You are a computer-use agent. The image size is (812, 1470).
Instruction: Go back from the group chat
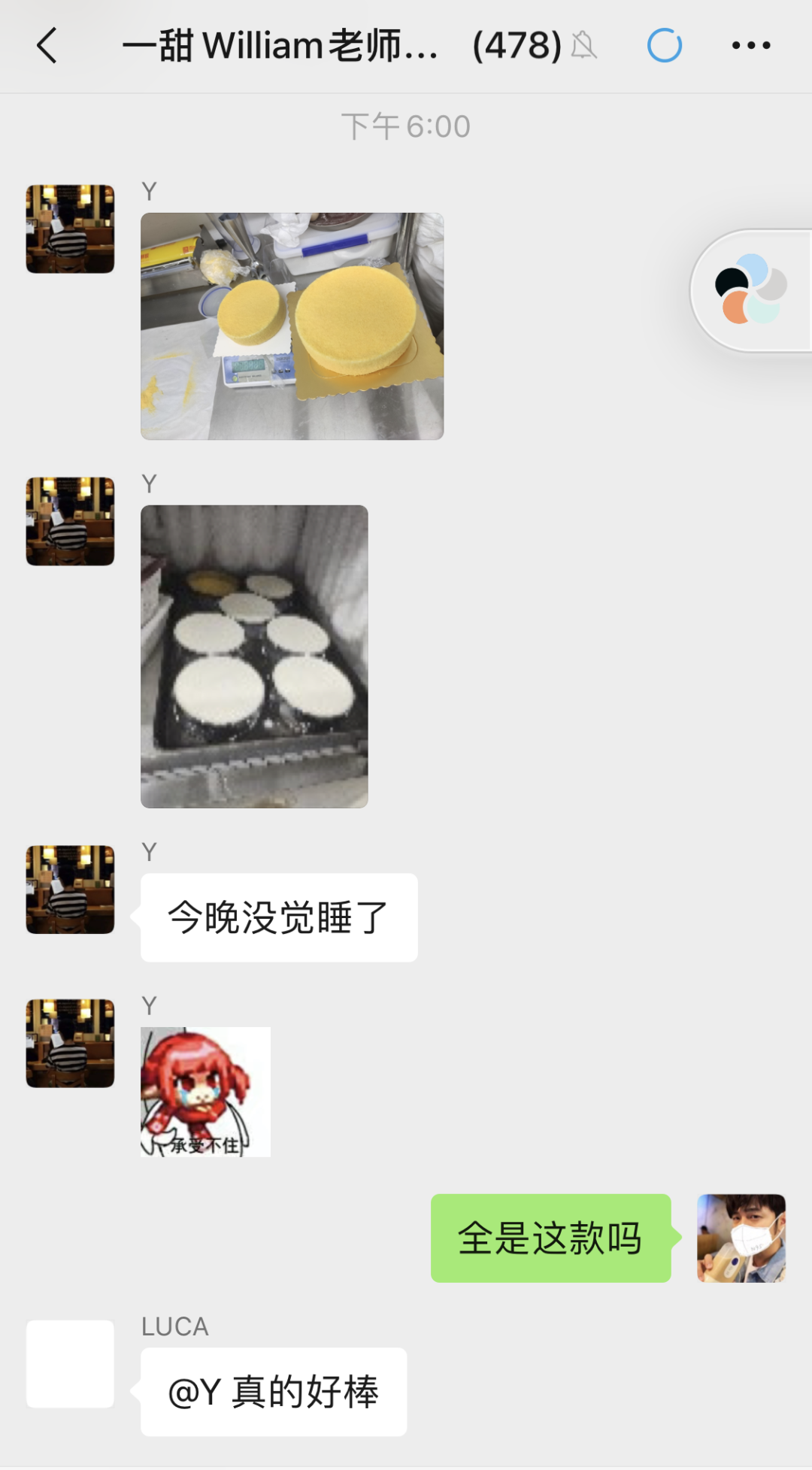pos(47,45)
